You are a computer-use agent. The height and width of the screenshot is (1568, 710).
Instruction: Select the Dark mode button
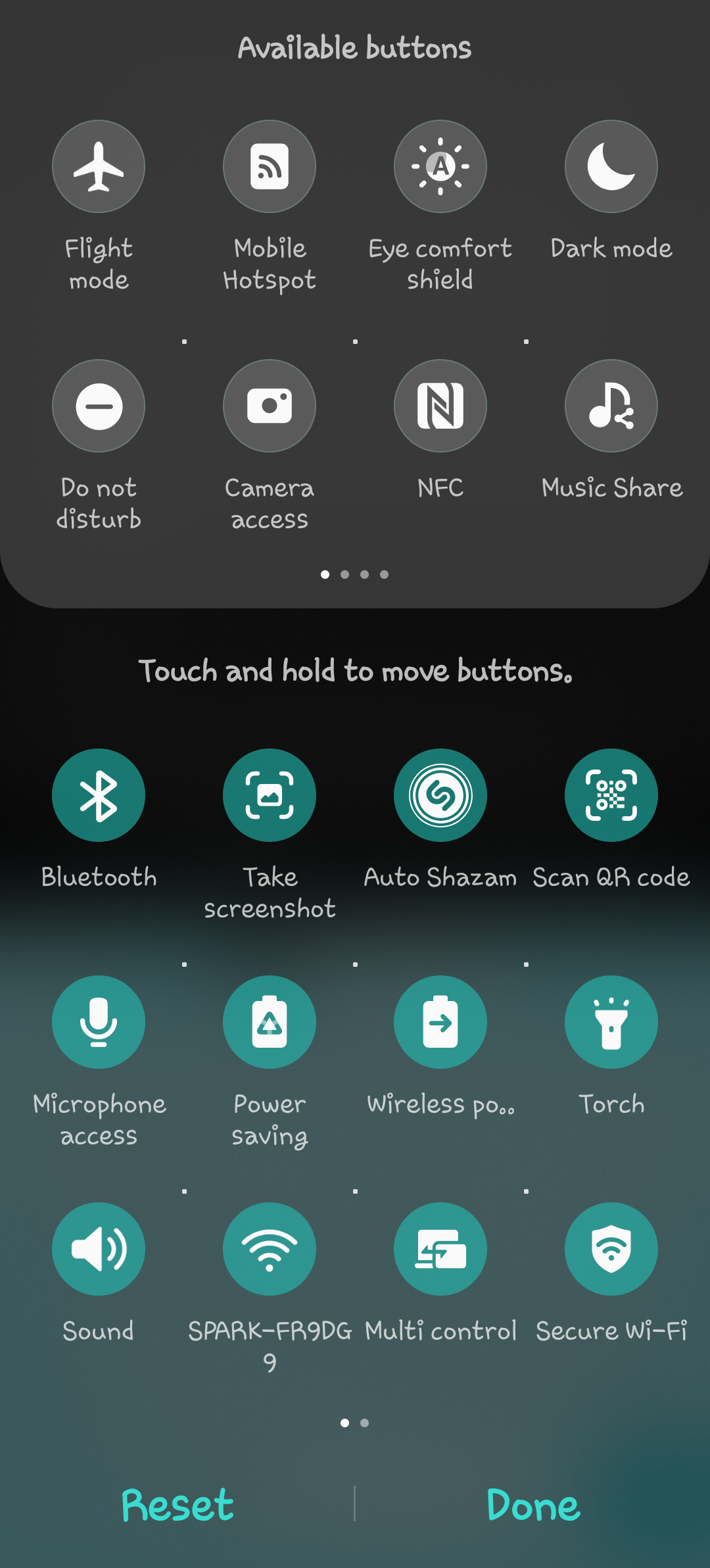tap(611, 166)
